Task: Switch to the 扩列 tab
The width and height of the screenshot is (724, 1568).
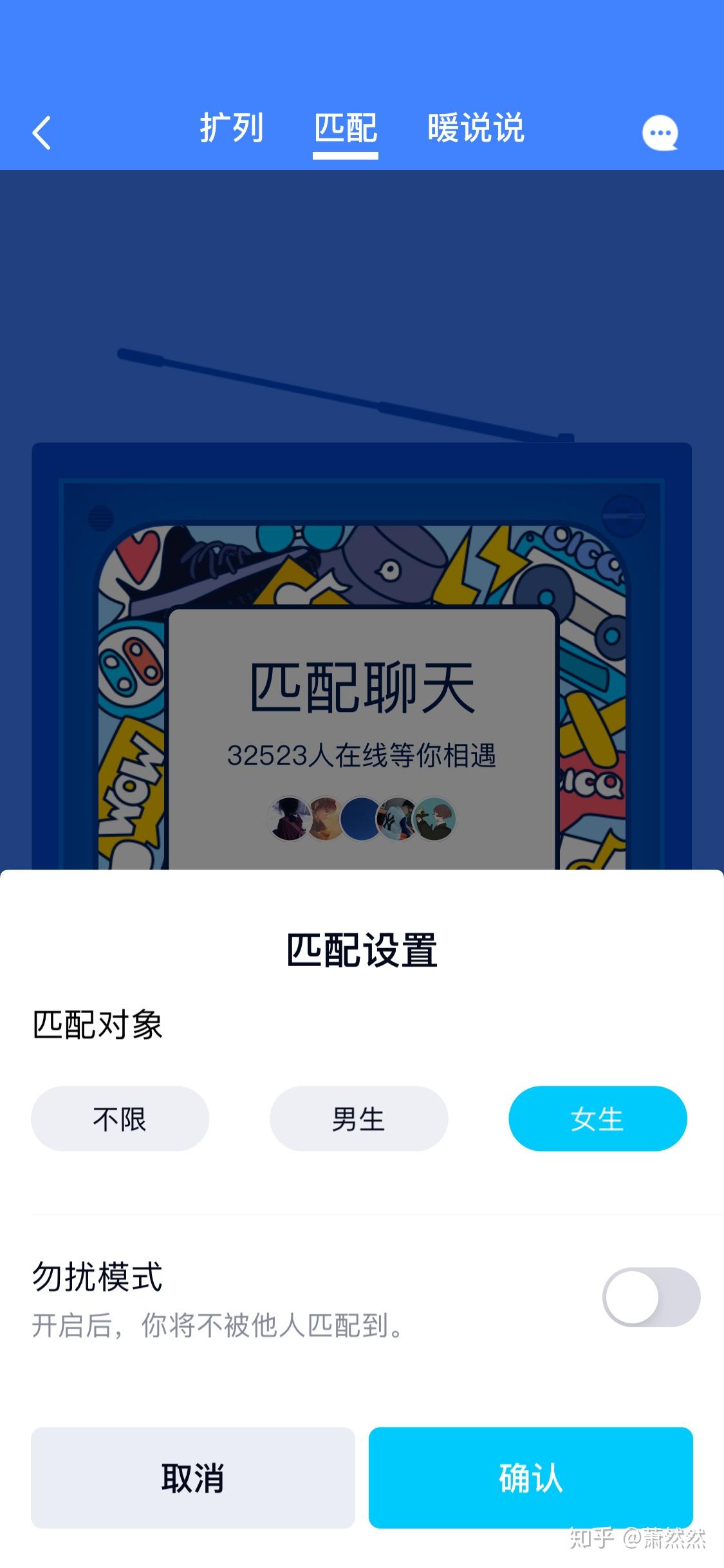Action: pos(231,128)
